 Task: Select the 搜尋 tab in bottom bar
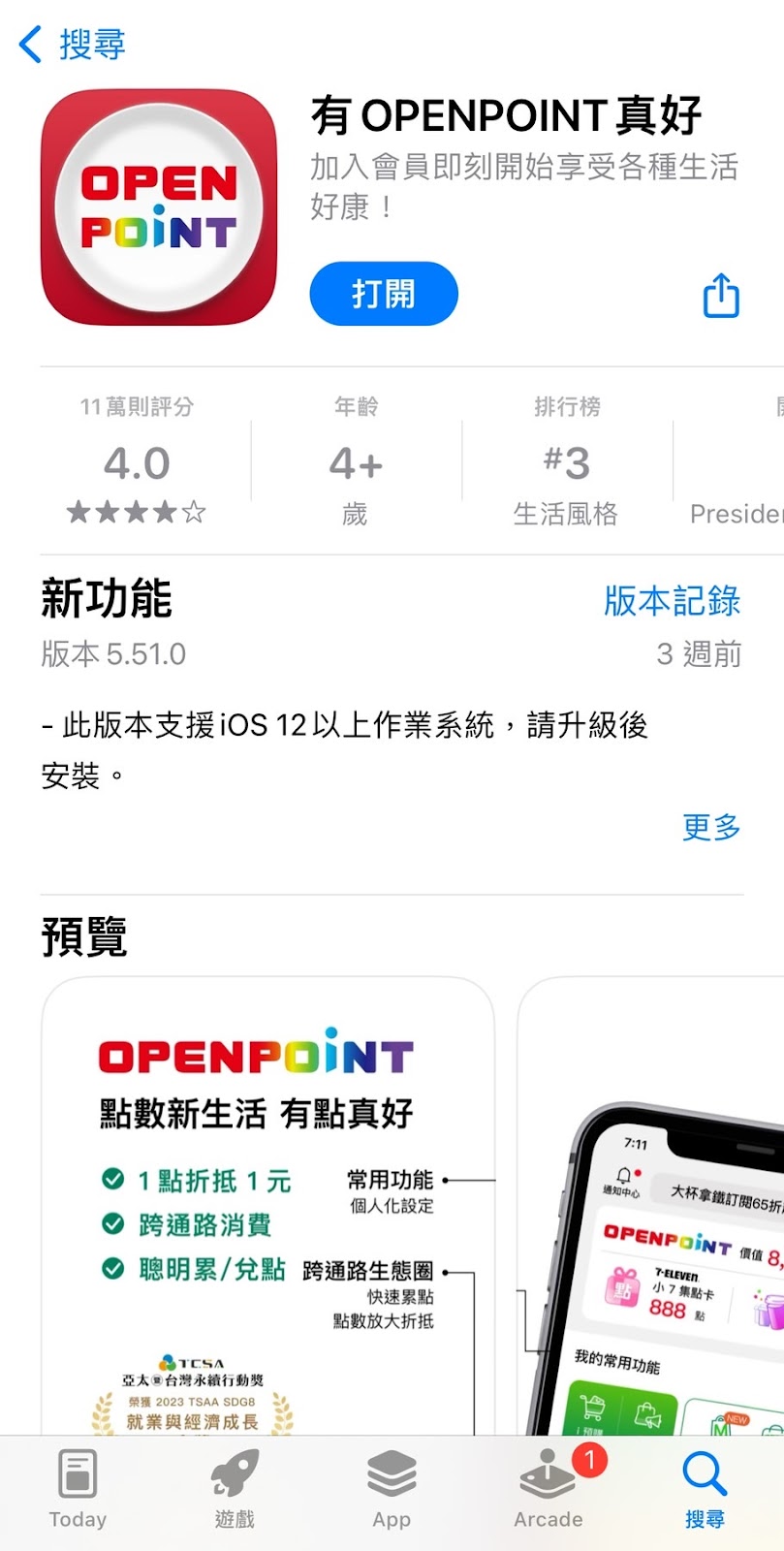pos(705,1489)
